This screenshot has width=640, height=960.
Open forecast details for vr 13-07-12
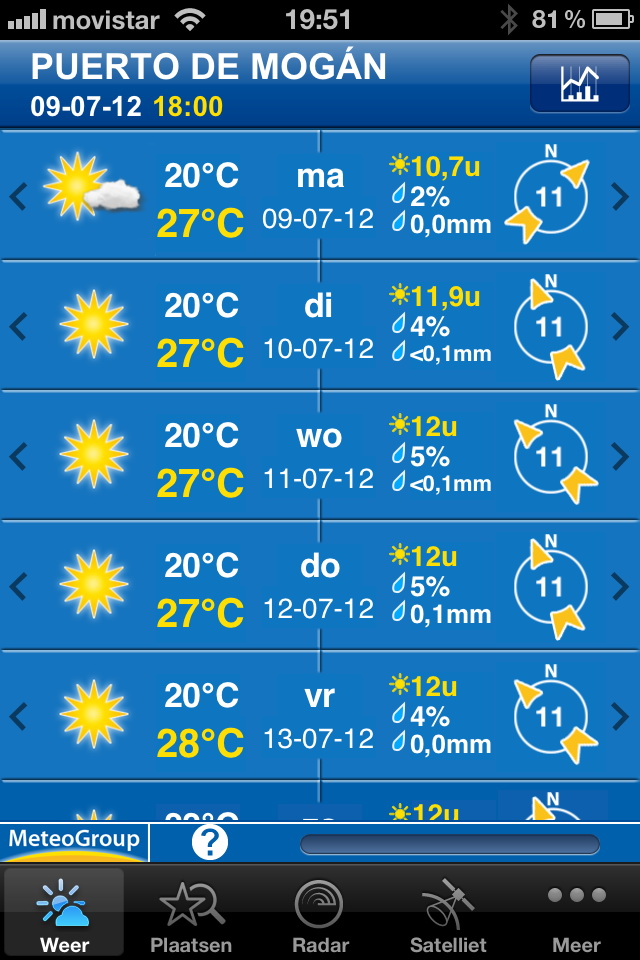coord(320,717)
